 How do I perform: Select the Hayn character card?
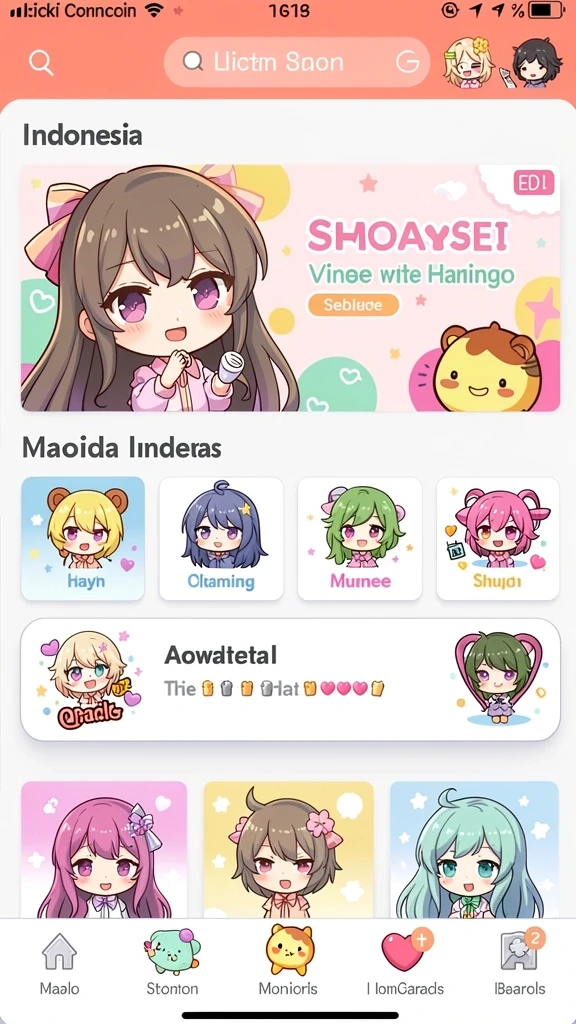pyautogui.click(x=83, y=538)
